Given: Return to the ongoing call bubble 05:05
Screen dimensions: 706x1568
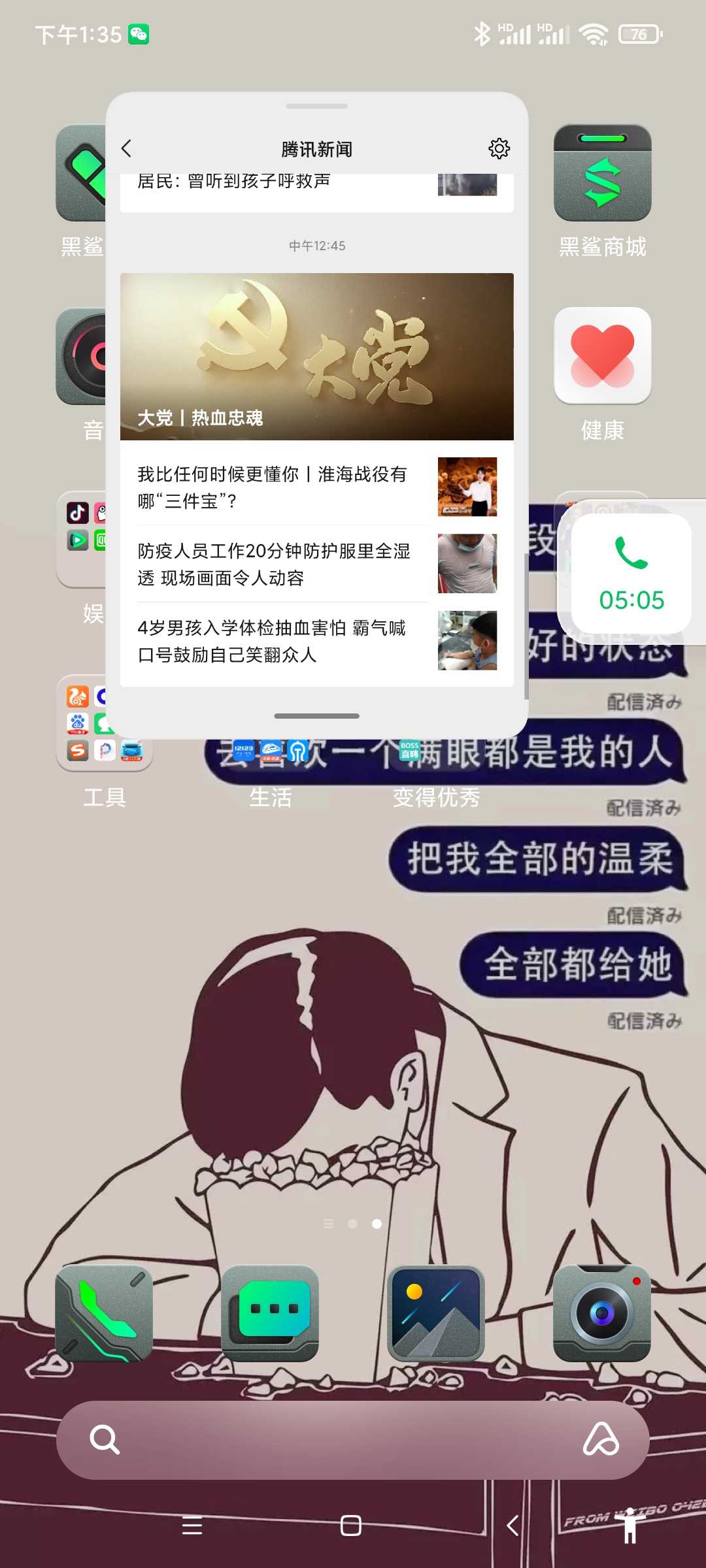Looking at the screenshot, I should 631,574.
